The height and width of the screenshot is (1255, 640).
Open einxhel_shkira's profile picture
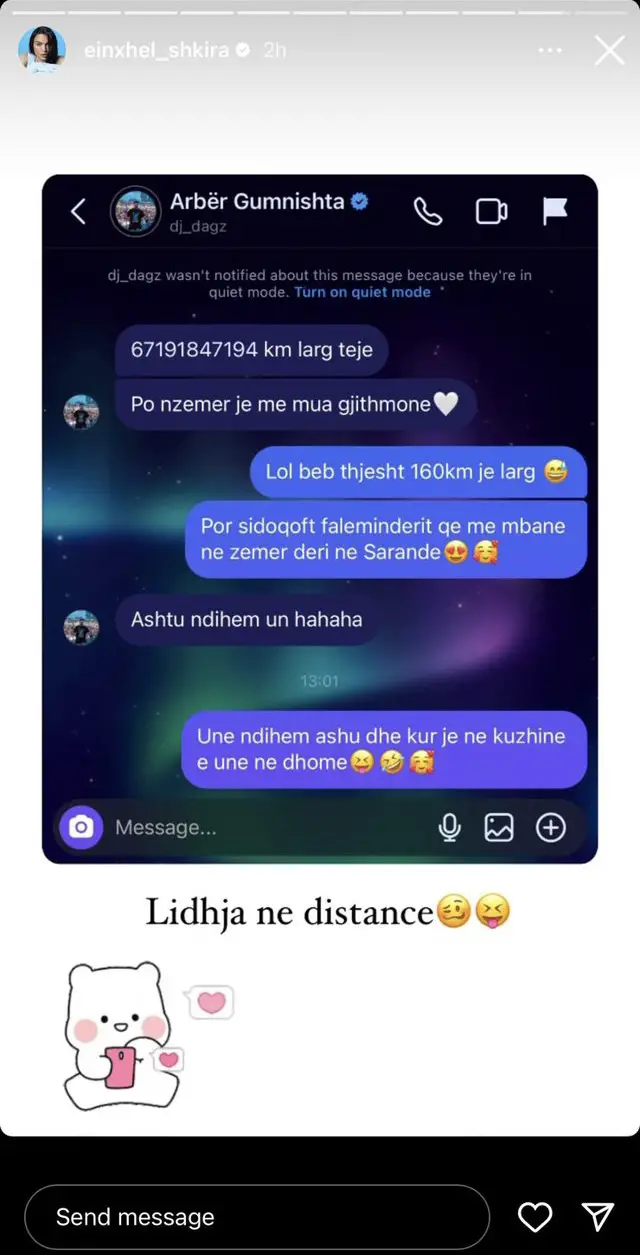pyautogui.click(x=42, y=50)
